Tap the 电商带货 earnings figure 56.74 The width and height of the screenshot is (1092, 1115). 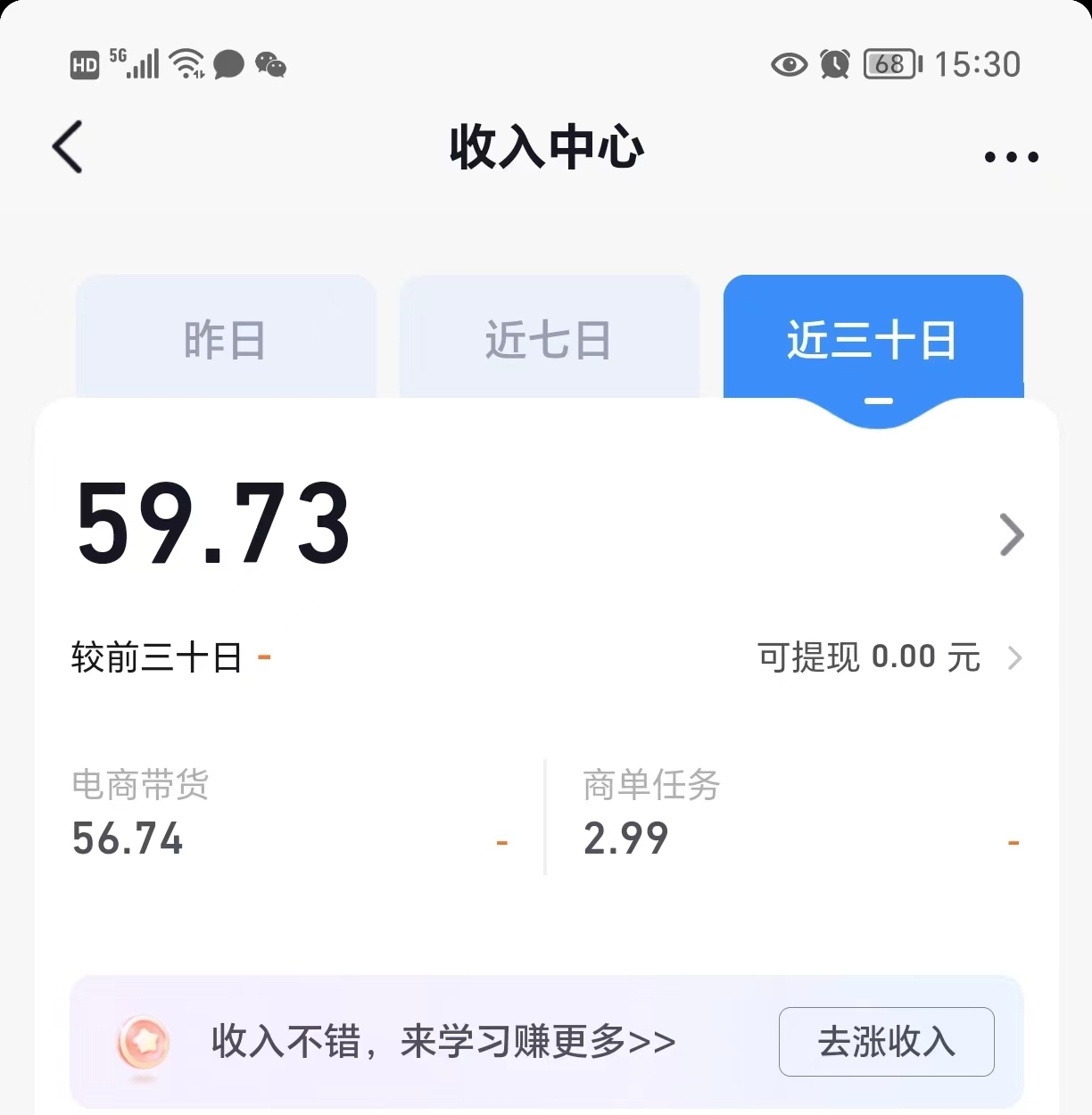coord(127,838)
